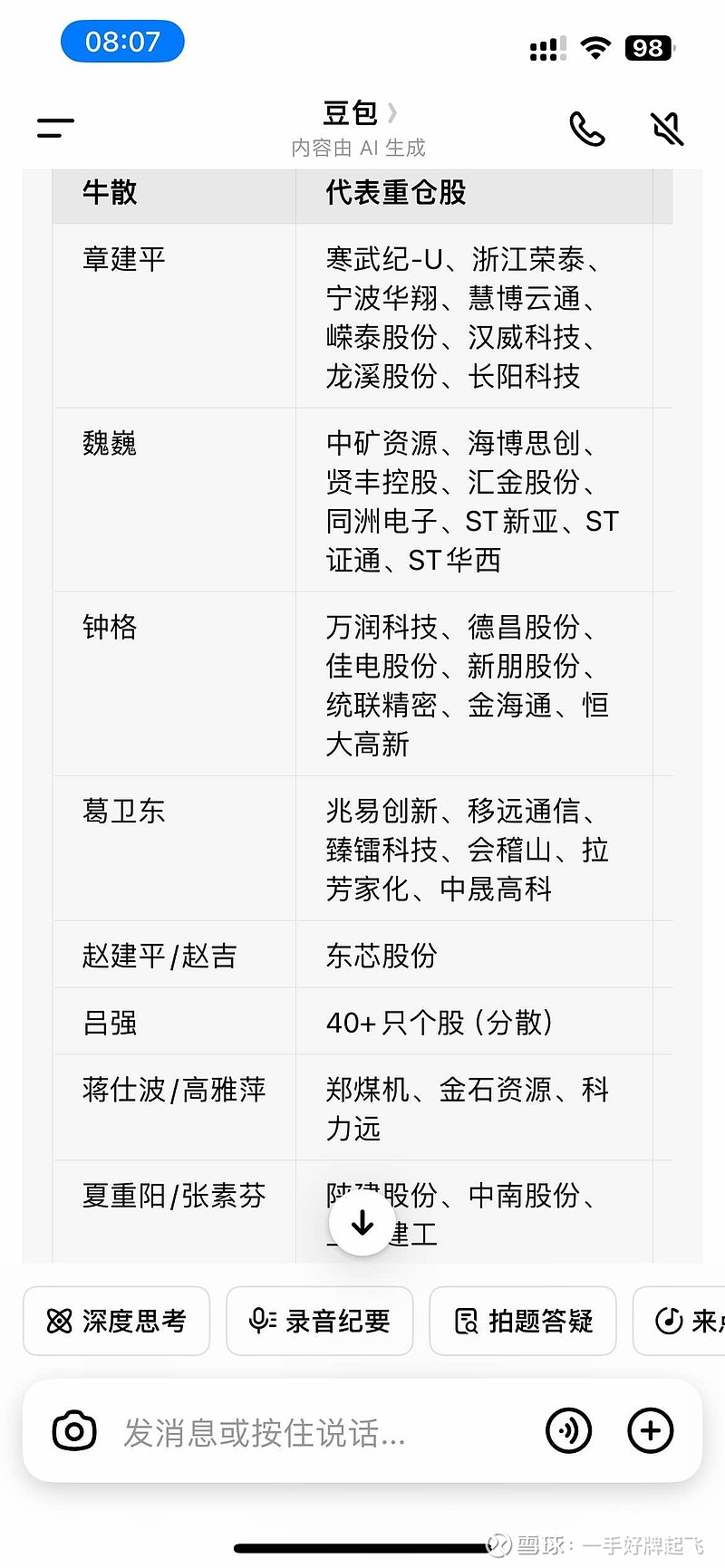Tap the 08:07 time pill
This screenshot has height=1568, width=725.
click(x=121, y=41)
